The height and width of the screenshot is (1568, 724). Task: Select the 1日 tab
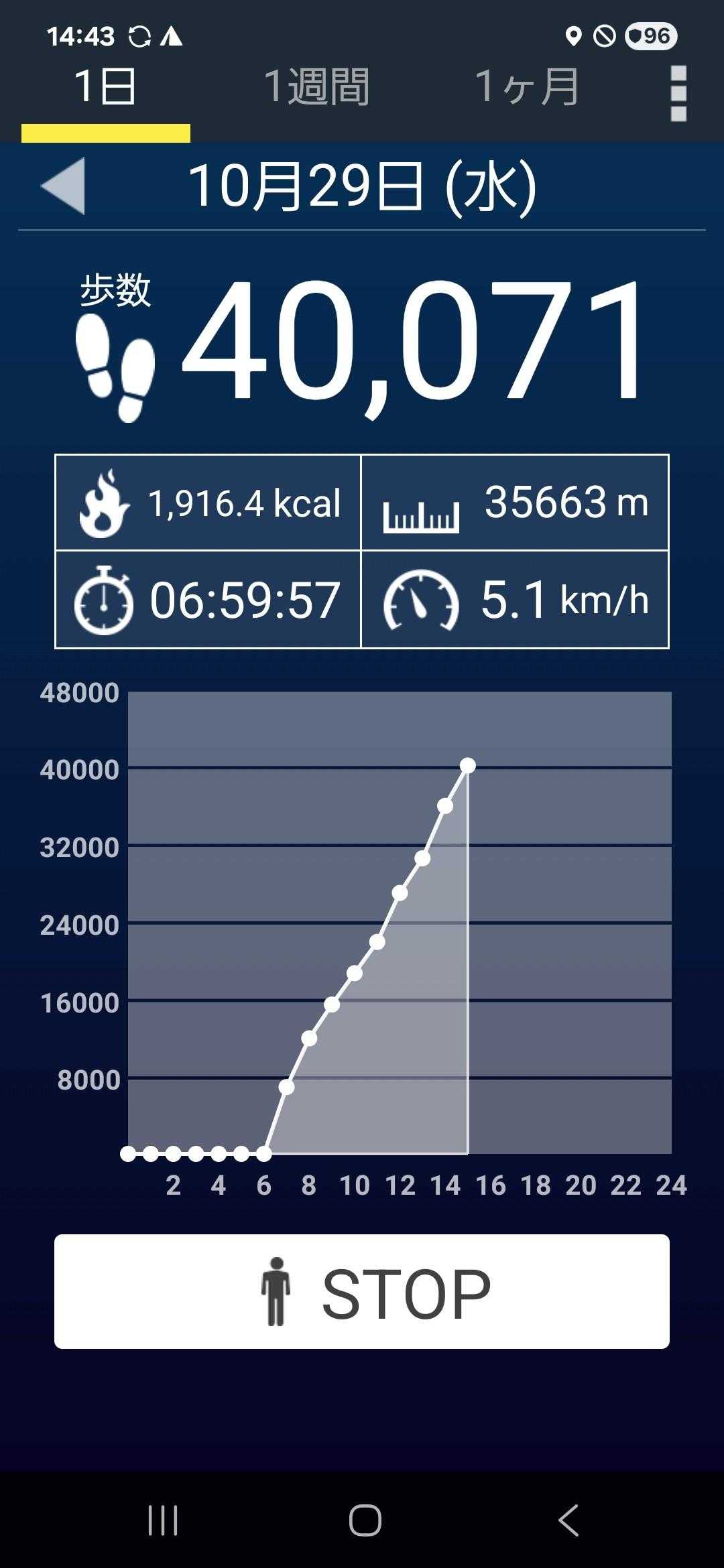point(106,87)
